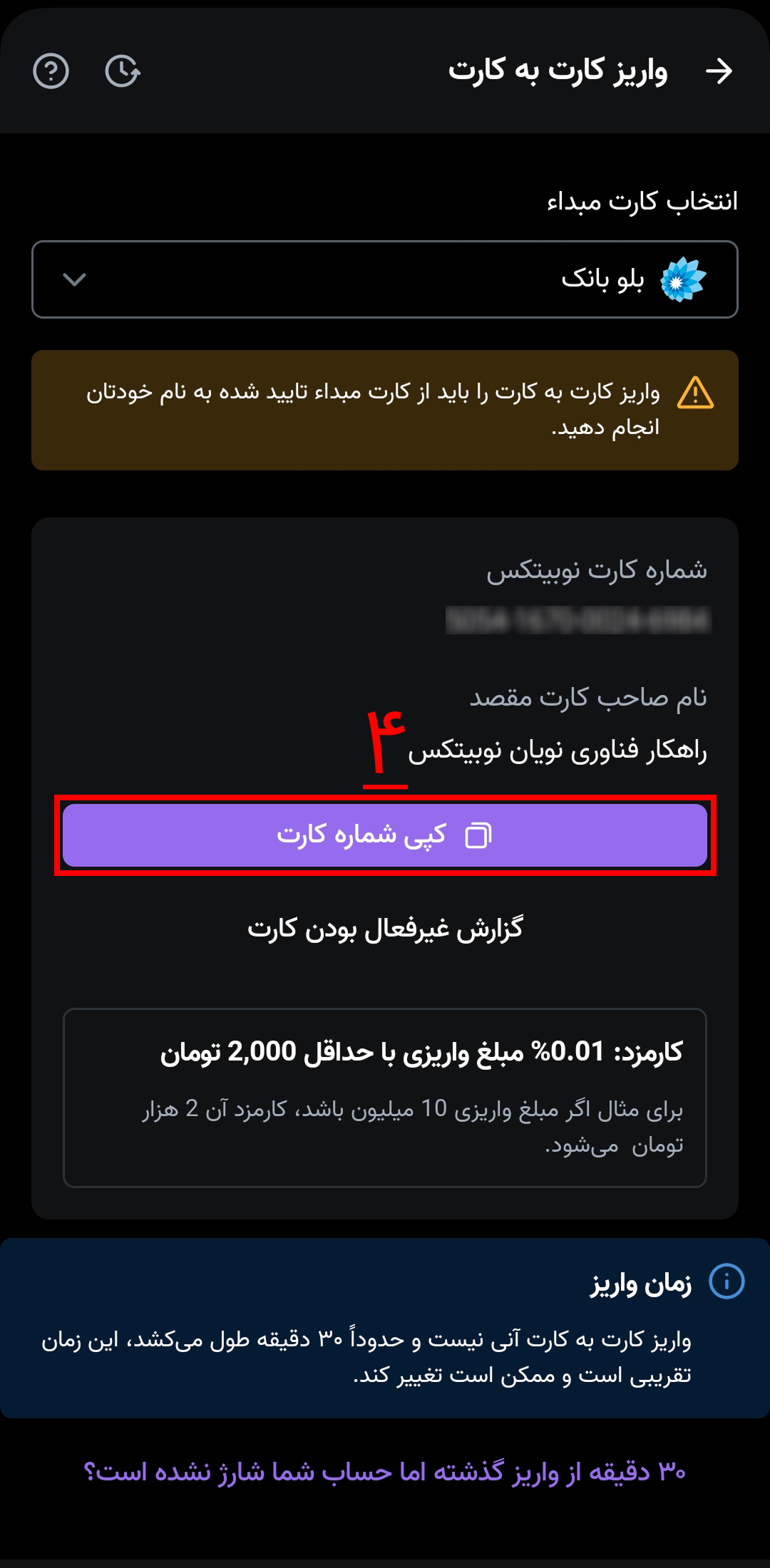
Task: Open the help question mark icon
Action: pyautogui.click(x=51, y=71)
